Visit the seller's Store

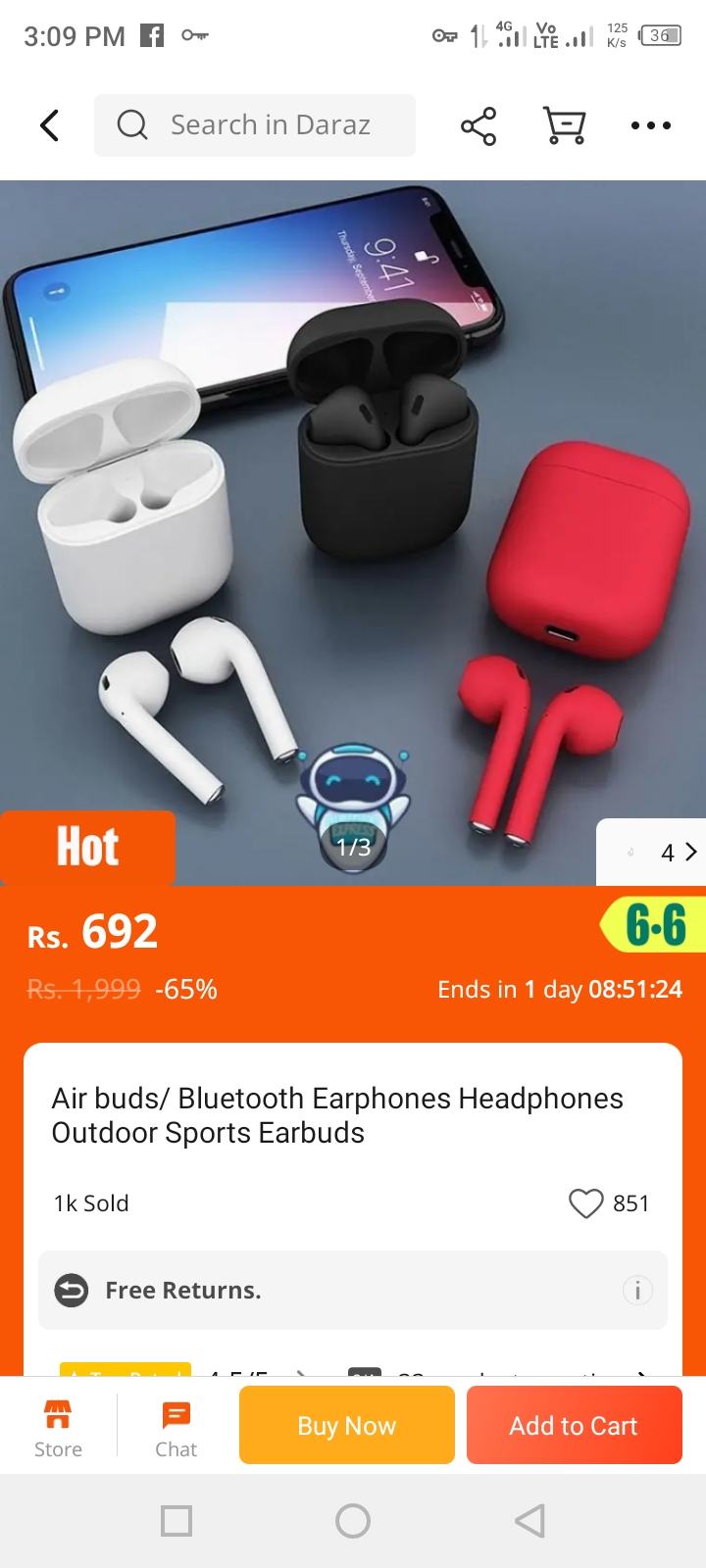coord(59,1427)
